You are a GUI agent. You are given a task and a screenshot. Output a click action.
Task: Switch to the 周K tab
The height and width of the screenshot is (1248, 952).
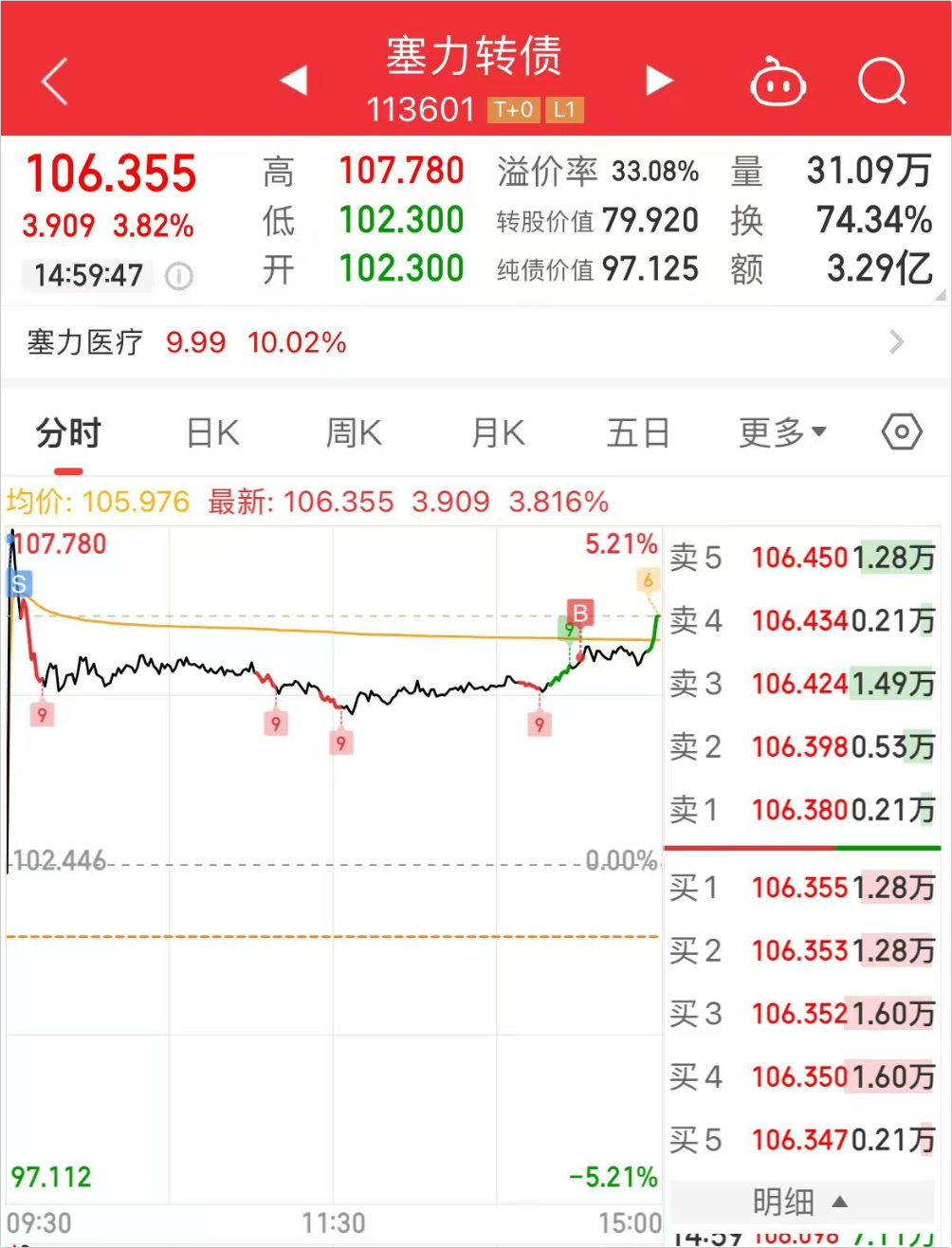[x=354, y=434]
